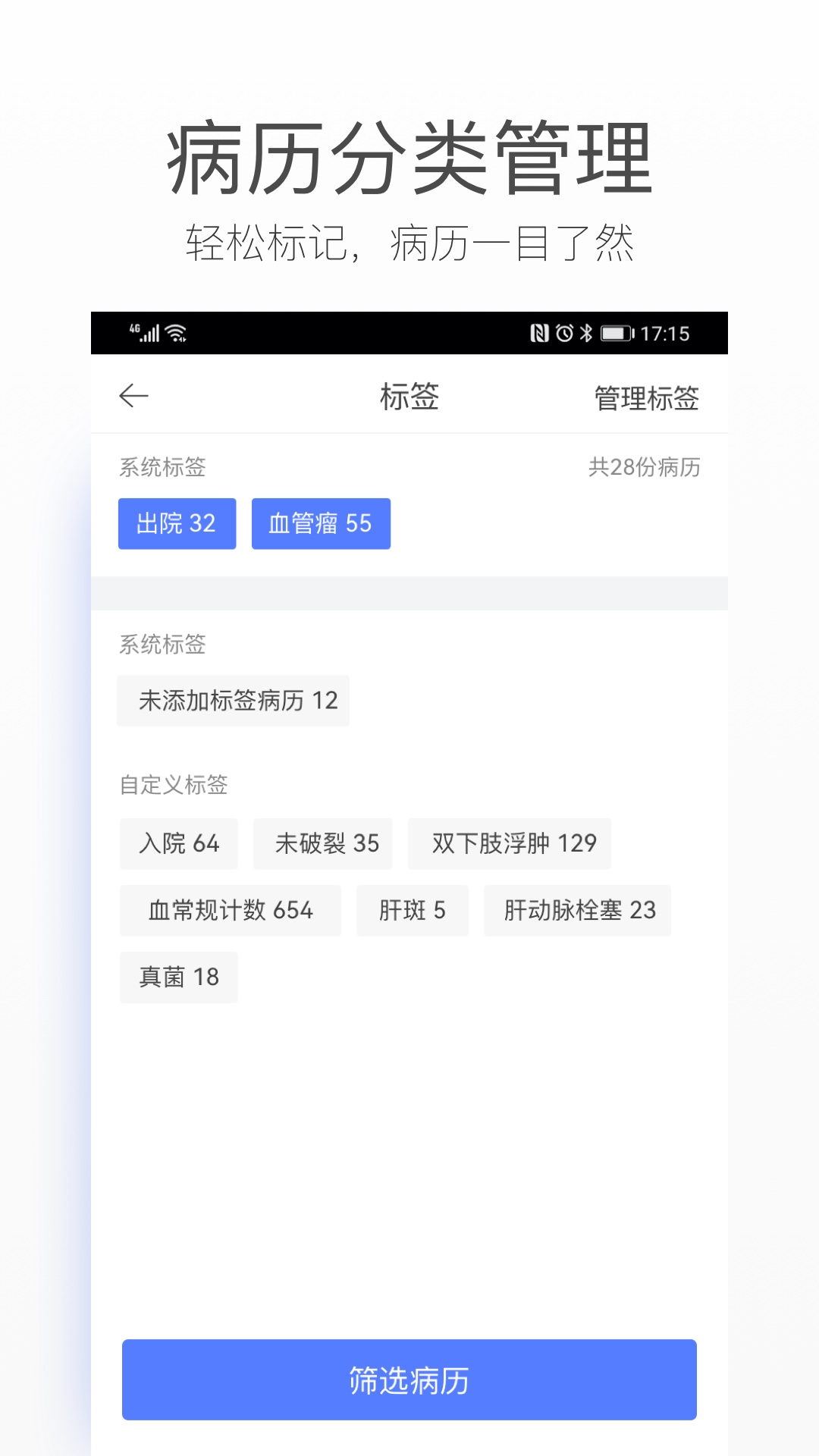Viewport: 819px width, 1456px height.
Task: Click the battery indicator icon
Action: [616, 332]
